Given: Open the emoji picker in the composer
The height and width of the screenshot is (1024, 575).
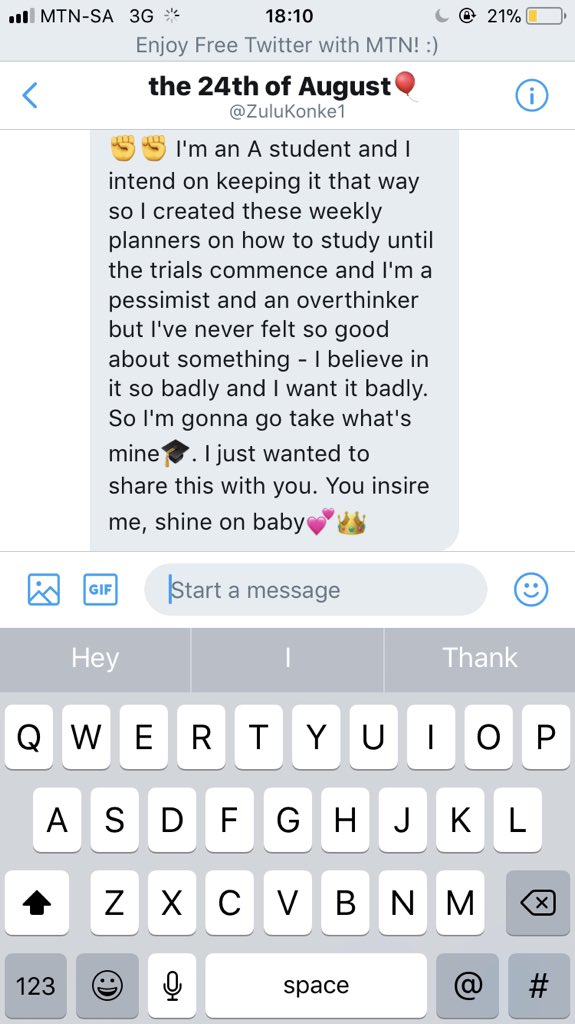Looking at the screenshot, I should coord(531,590).
